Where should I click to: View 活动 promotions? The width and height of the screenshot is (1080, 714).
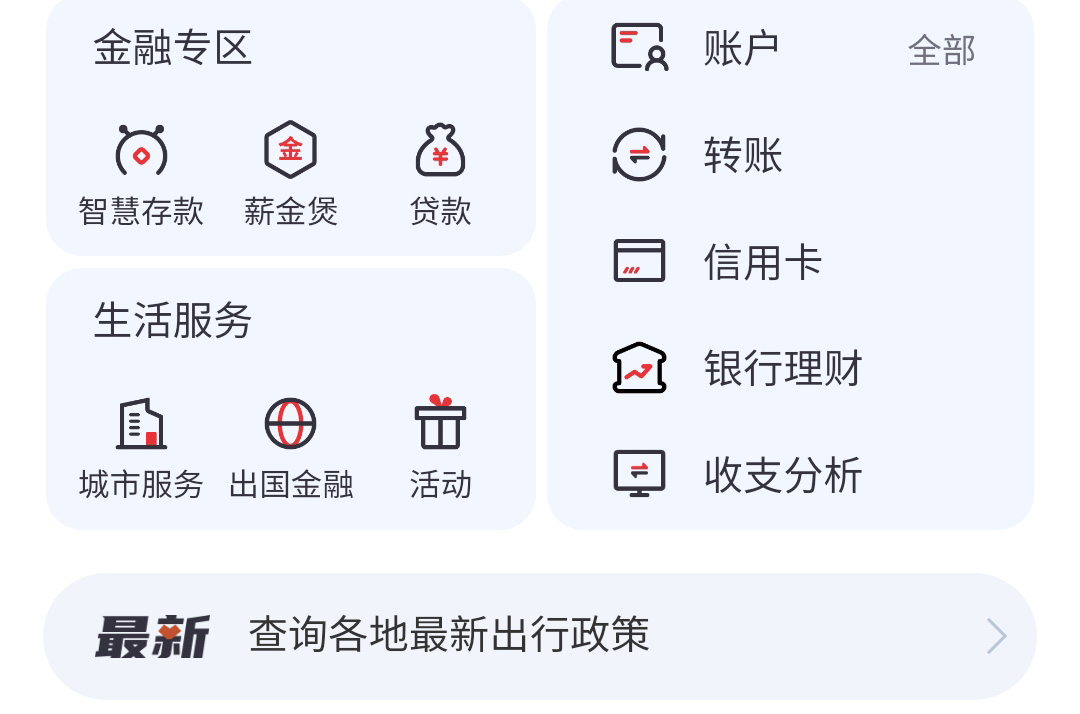[x=440, y=448]
